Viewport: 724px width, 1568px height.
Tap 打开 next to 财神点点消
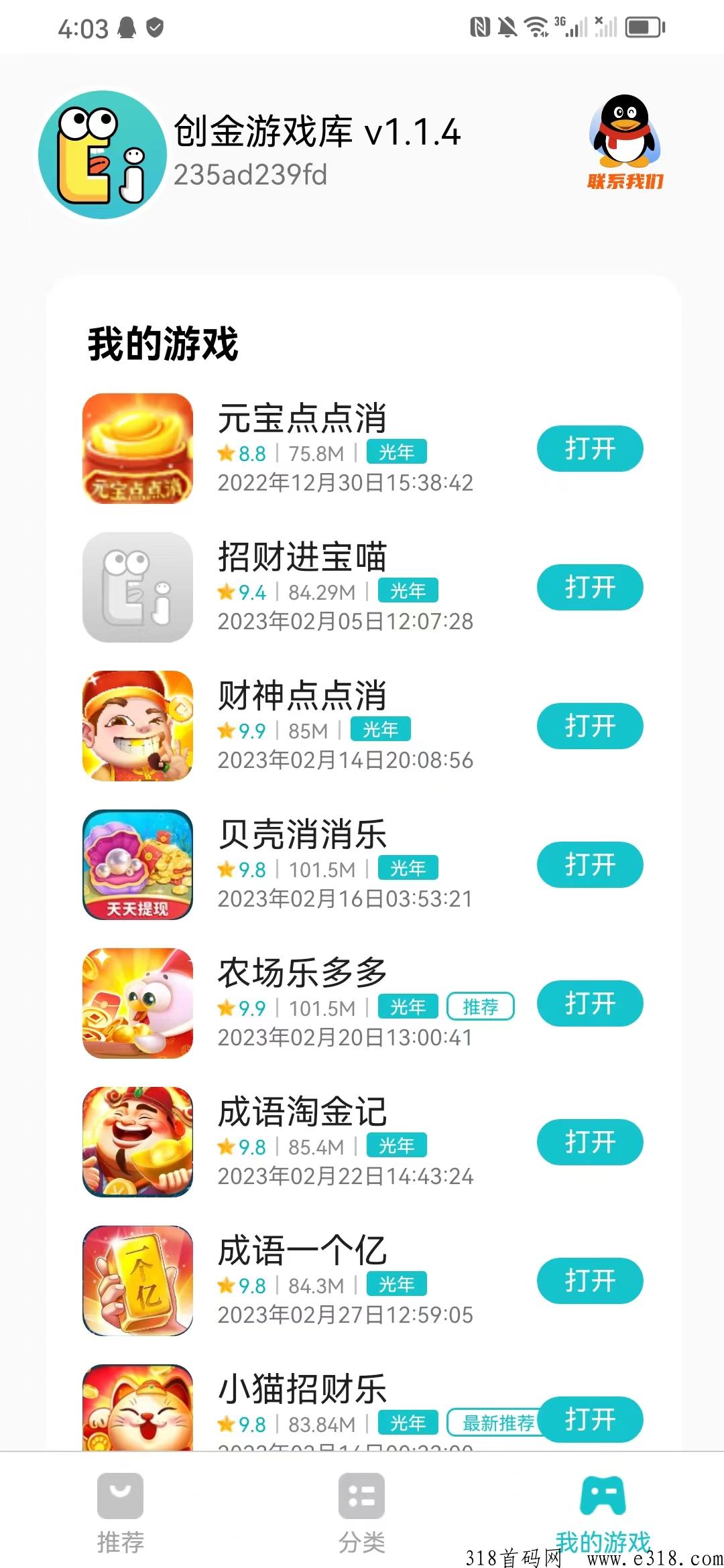coord(589,726)
